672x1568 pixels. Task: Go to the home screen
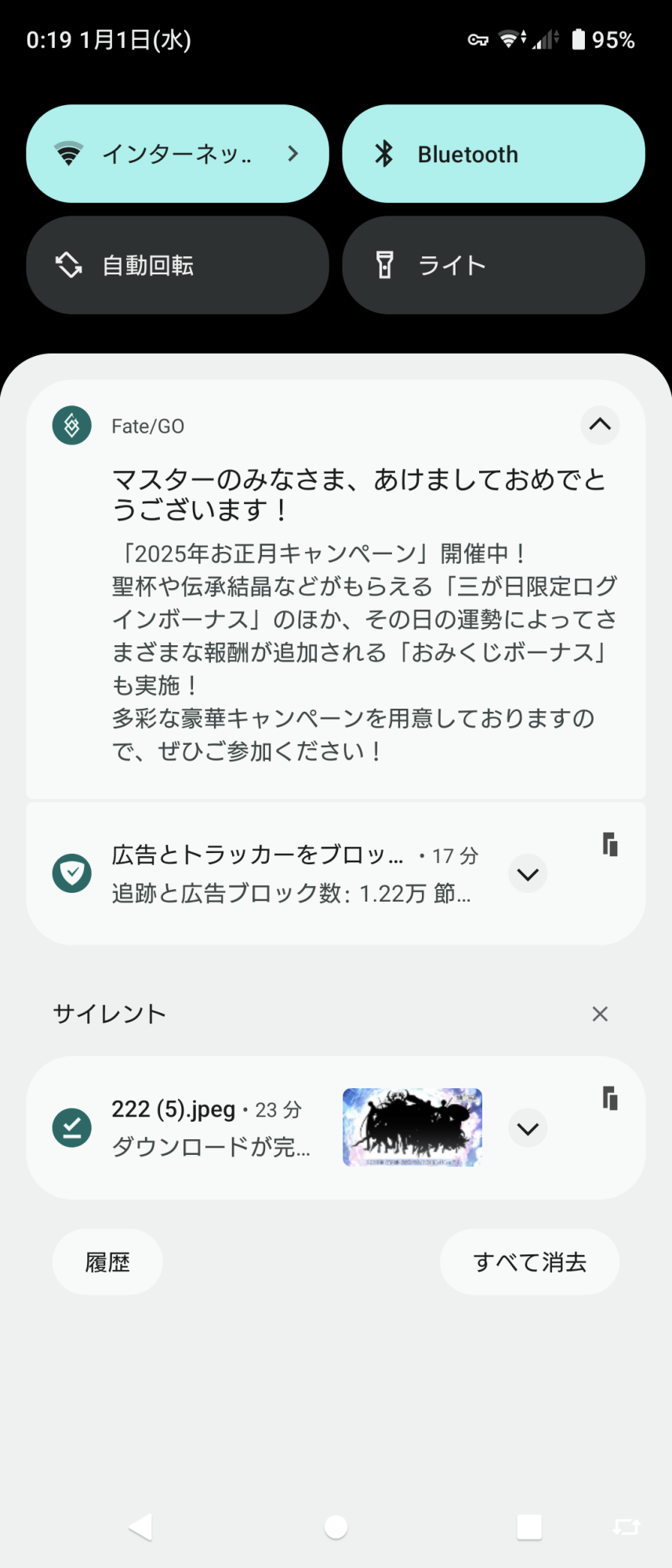336,1526
